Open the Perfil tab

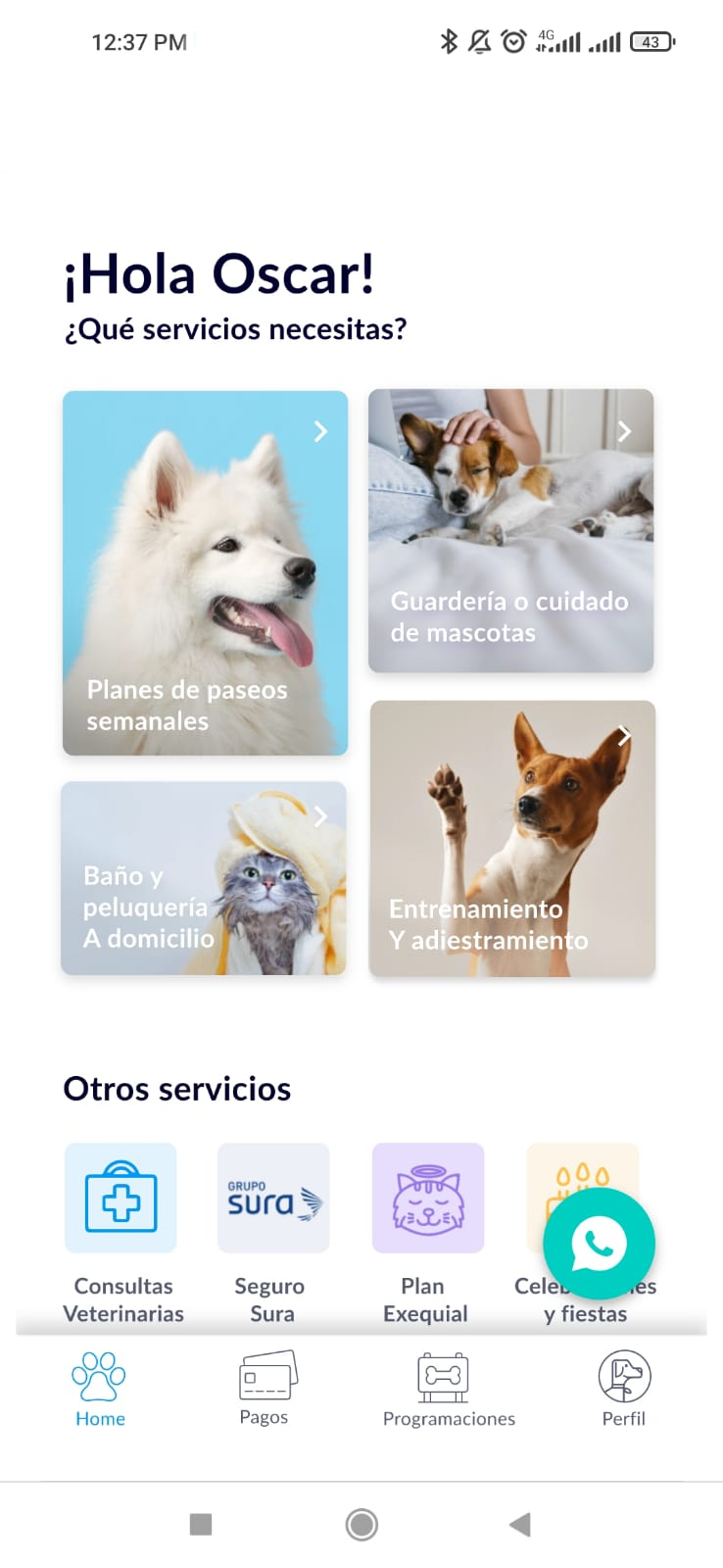click(624, 1390)
